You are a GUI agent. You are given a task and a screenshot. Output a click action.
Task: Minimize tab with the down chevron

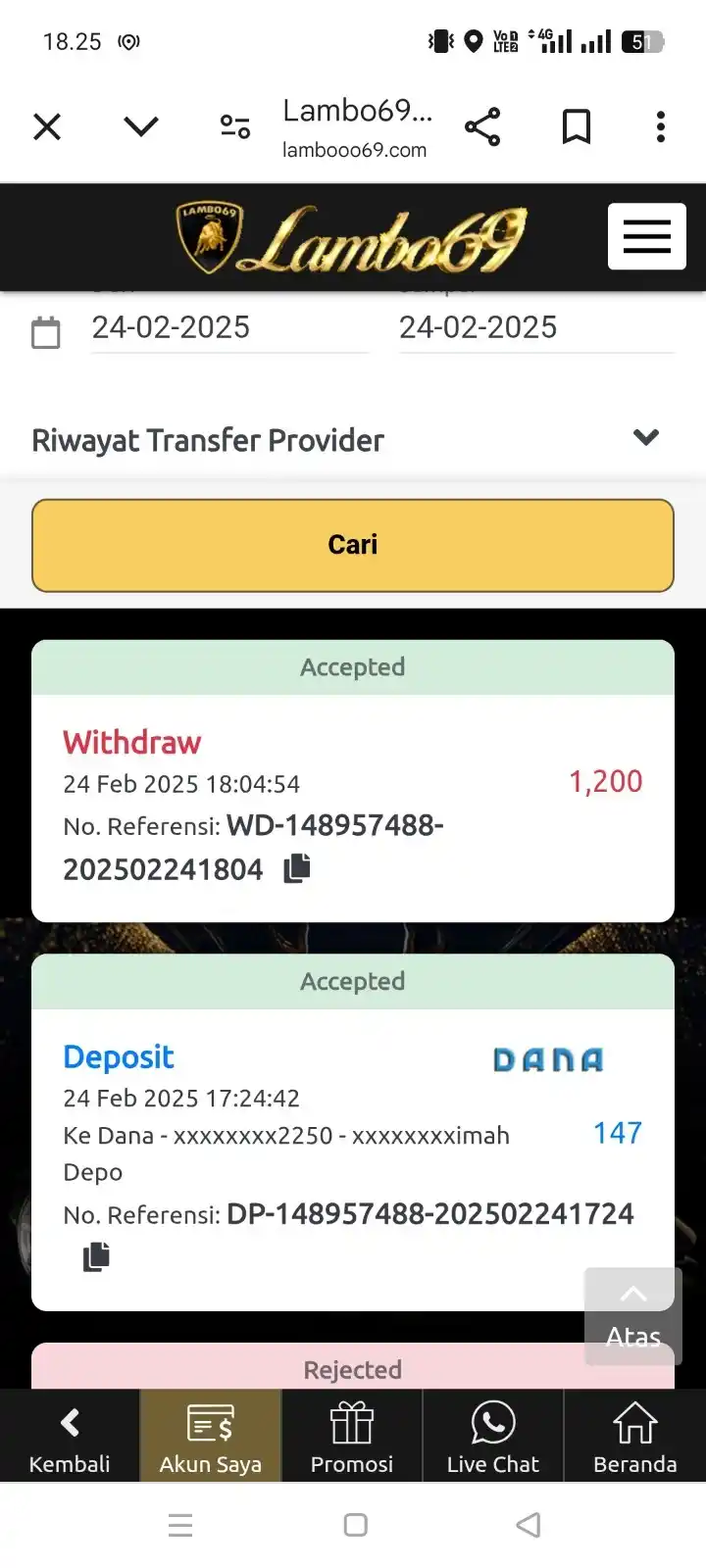click(141, 126)
